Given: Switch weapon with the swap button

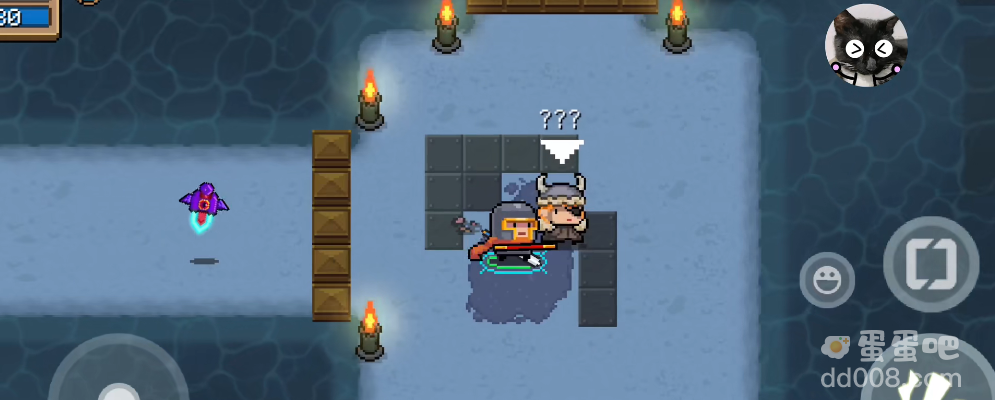Looking at the screenshot, I should click(929, 265).
